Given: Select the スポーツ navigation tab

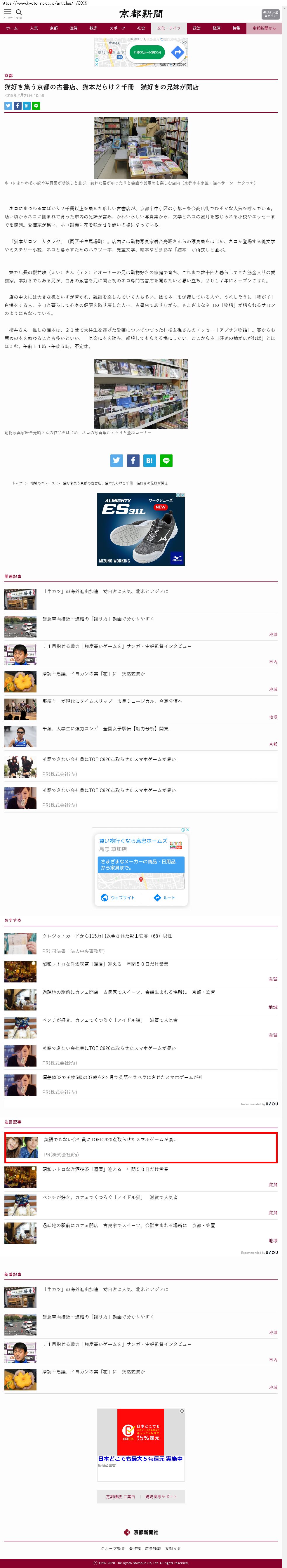Looking at the screenshot, I should coord(117,28).
